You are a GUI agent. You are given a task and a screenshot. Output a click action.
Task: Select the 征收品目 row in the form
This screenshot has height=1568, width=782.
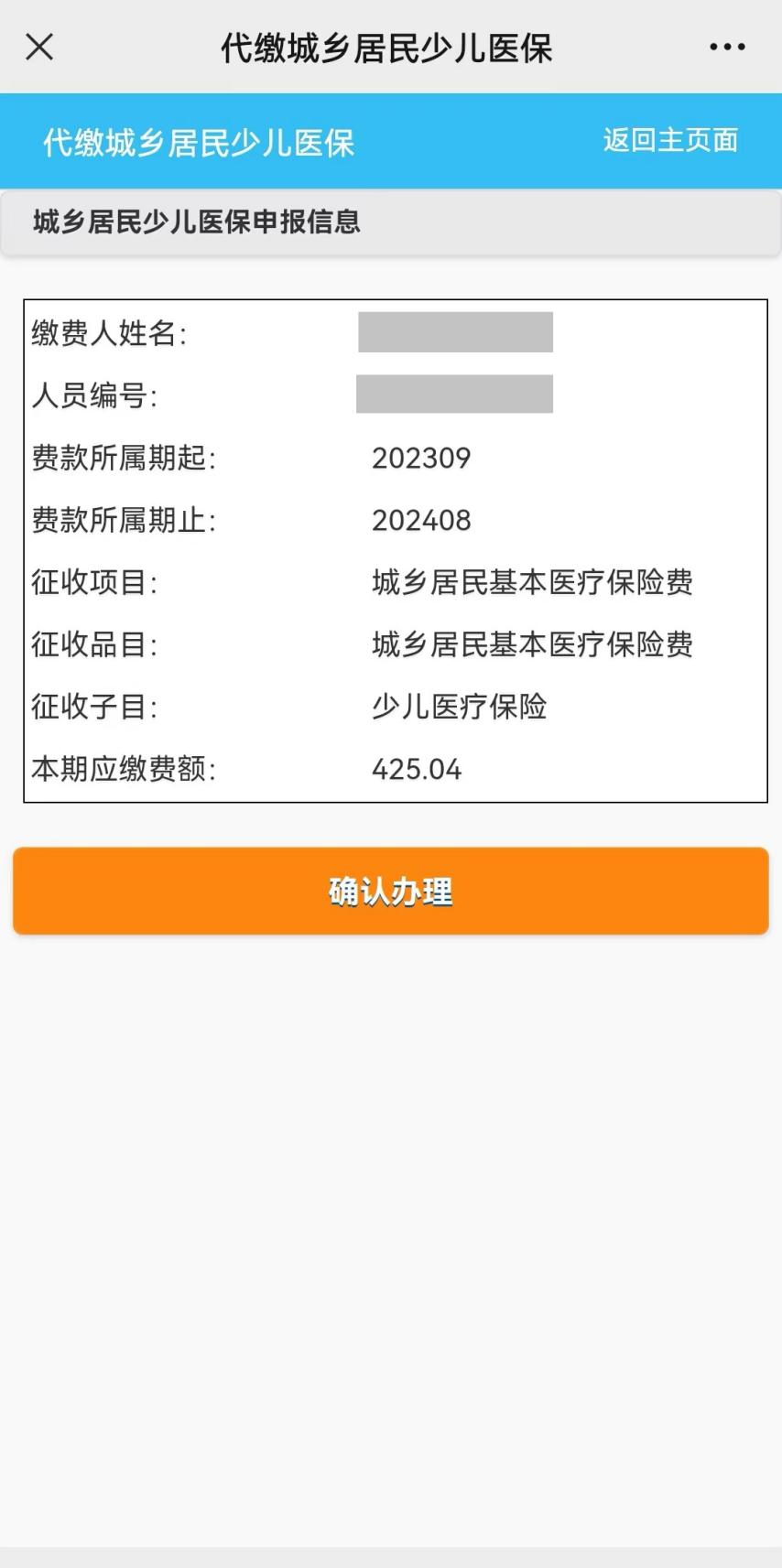[x=533, y=644]
